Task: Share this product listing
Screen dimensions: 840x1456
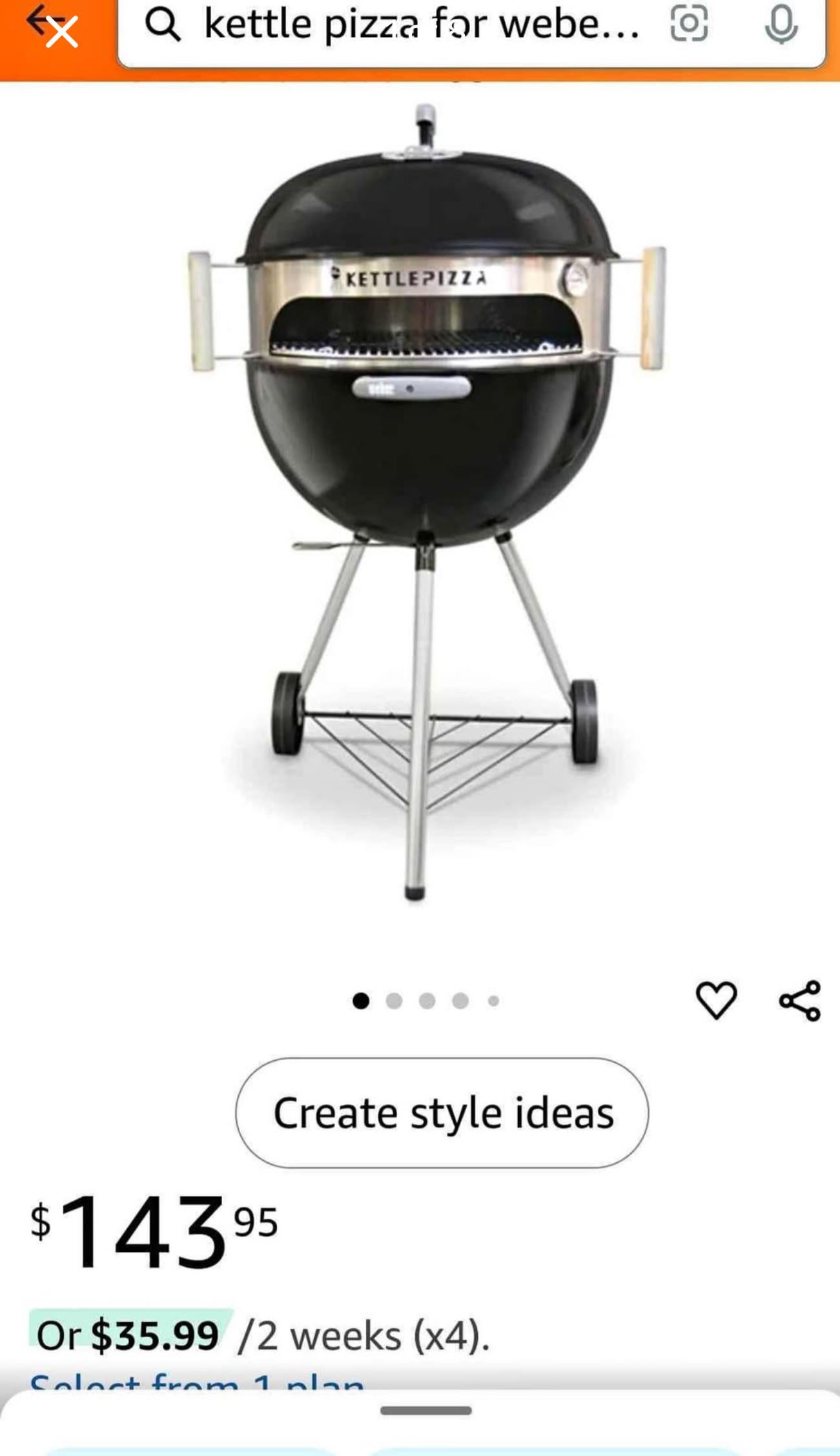Action: pos(800,1000)
